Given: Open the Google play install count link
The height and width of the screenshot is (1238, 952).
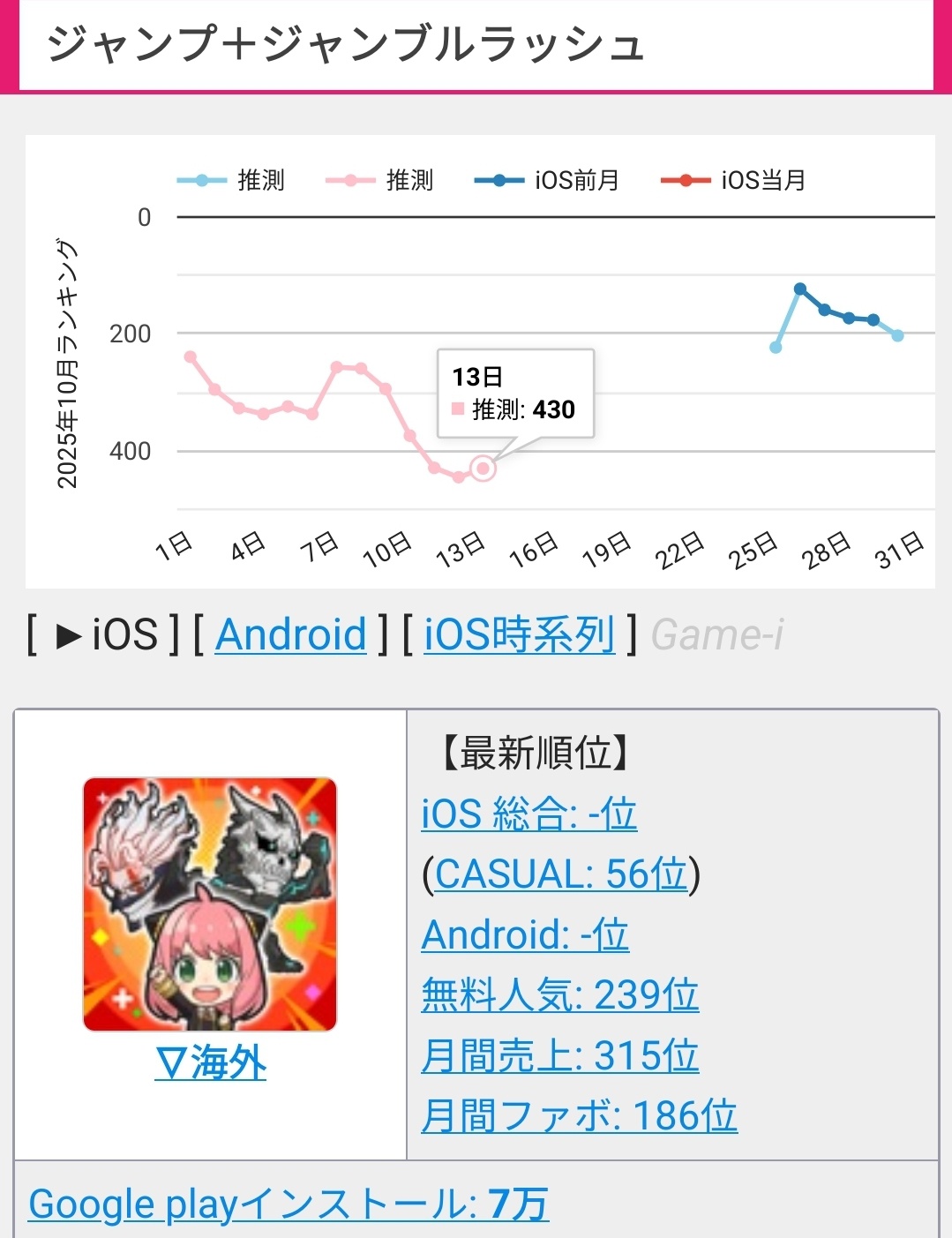Looking at the screenshot, I should tap(289, 1204).
